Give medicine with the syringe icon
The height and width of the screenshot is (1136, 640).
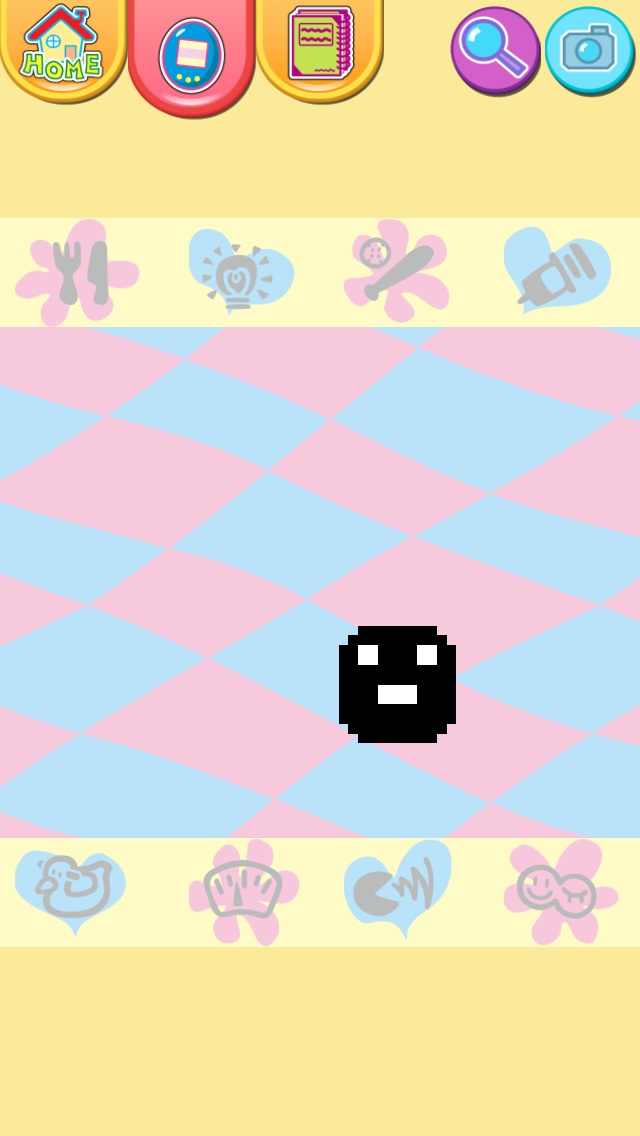[x=558, y=270]
